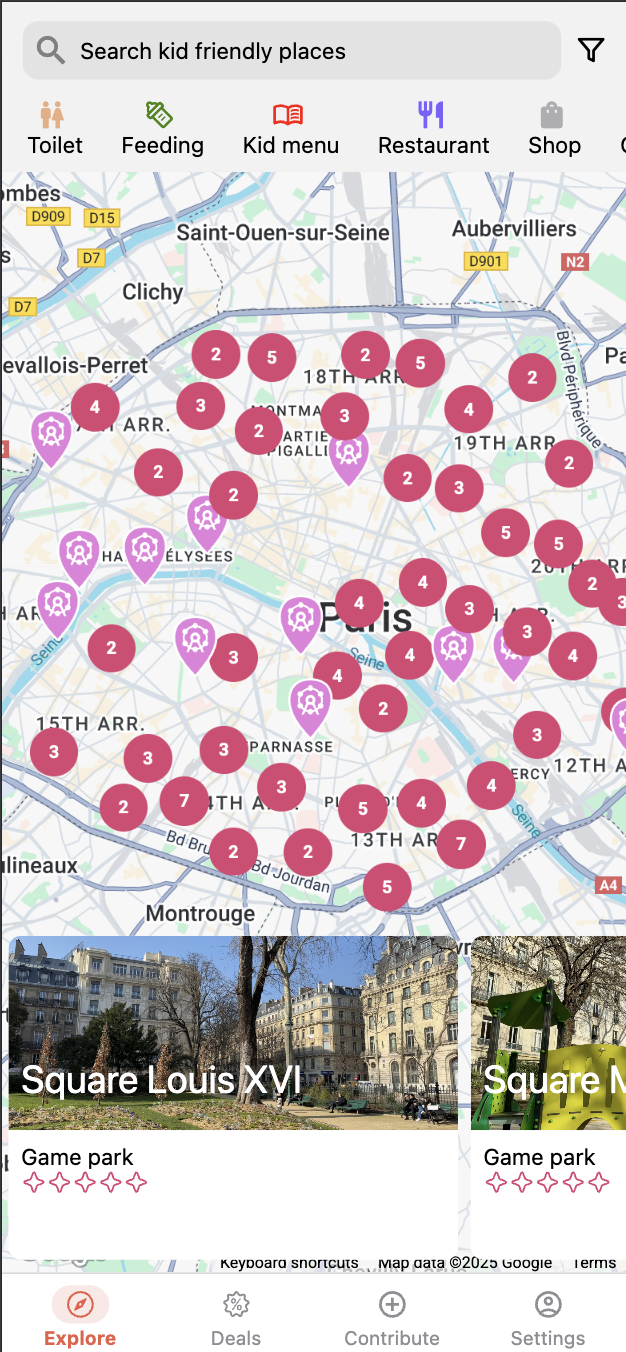Screen dimensions: 626x1352
Task: Tap the cluster marker near Montrouge
Action: click(233, 852)
